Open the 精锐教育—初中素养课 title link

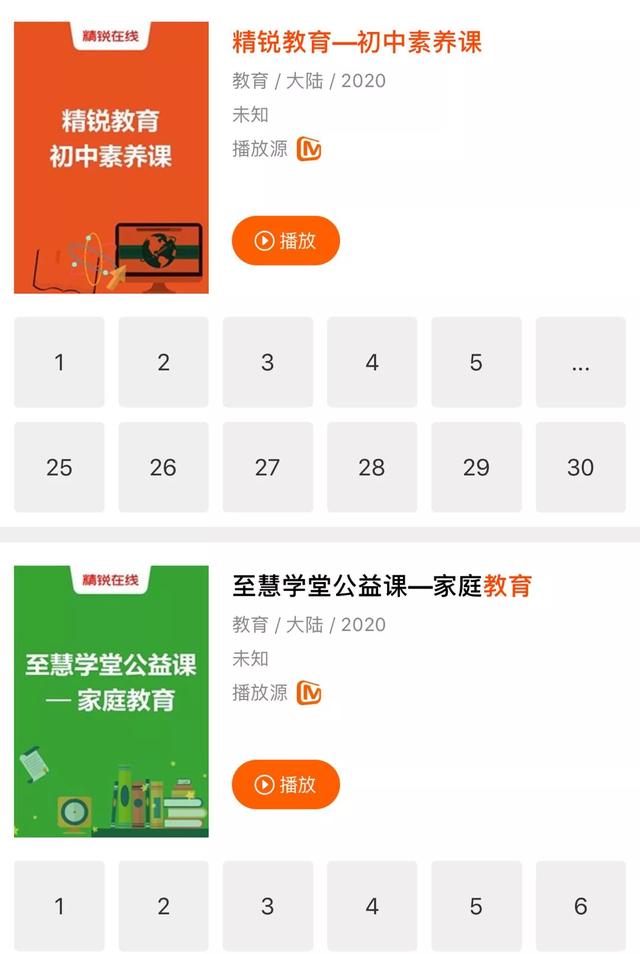pyautogui.click(x=357, y=42)
